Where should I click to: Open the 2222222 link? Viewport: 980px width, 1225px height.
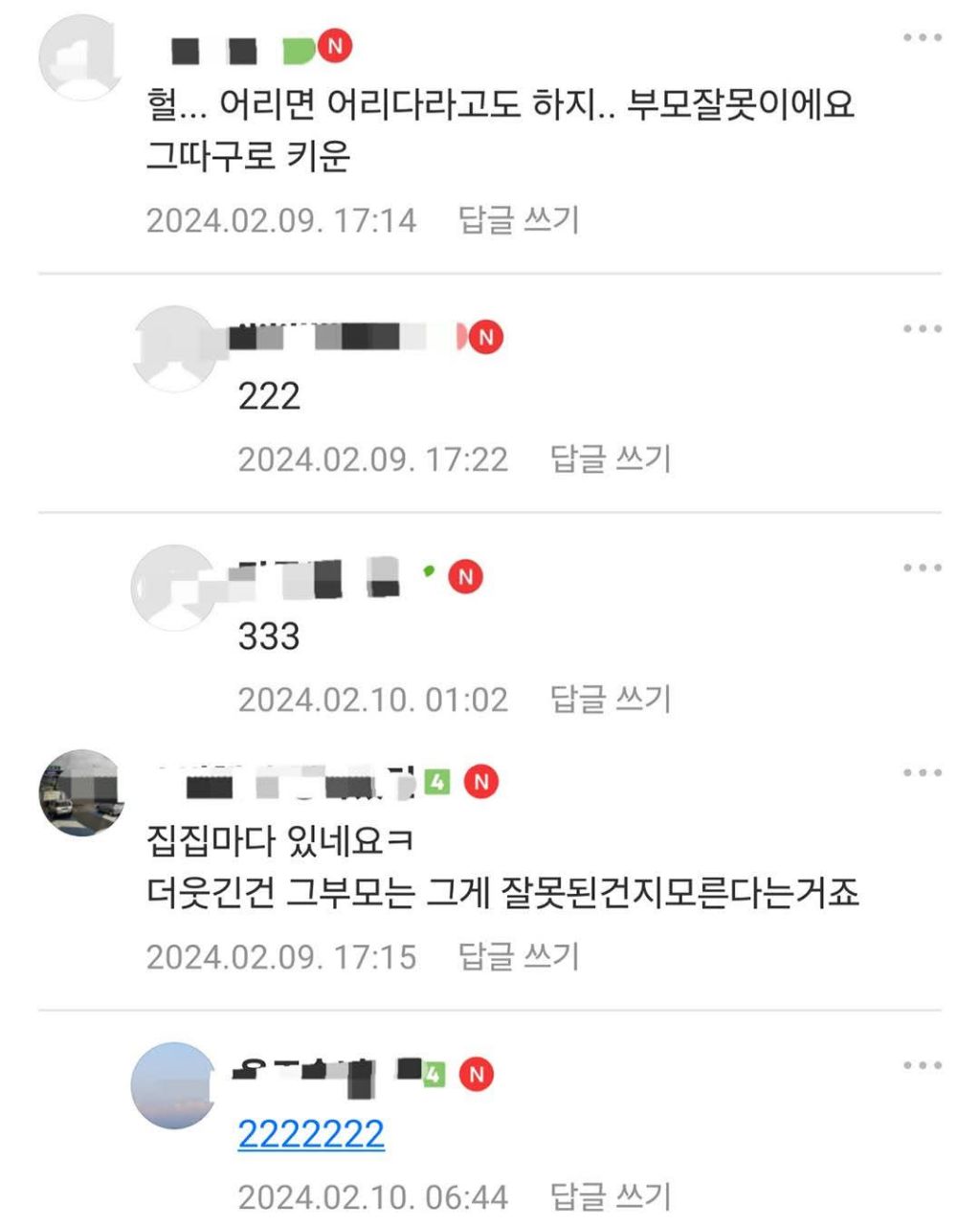[311, 1135]
